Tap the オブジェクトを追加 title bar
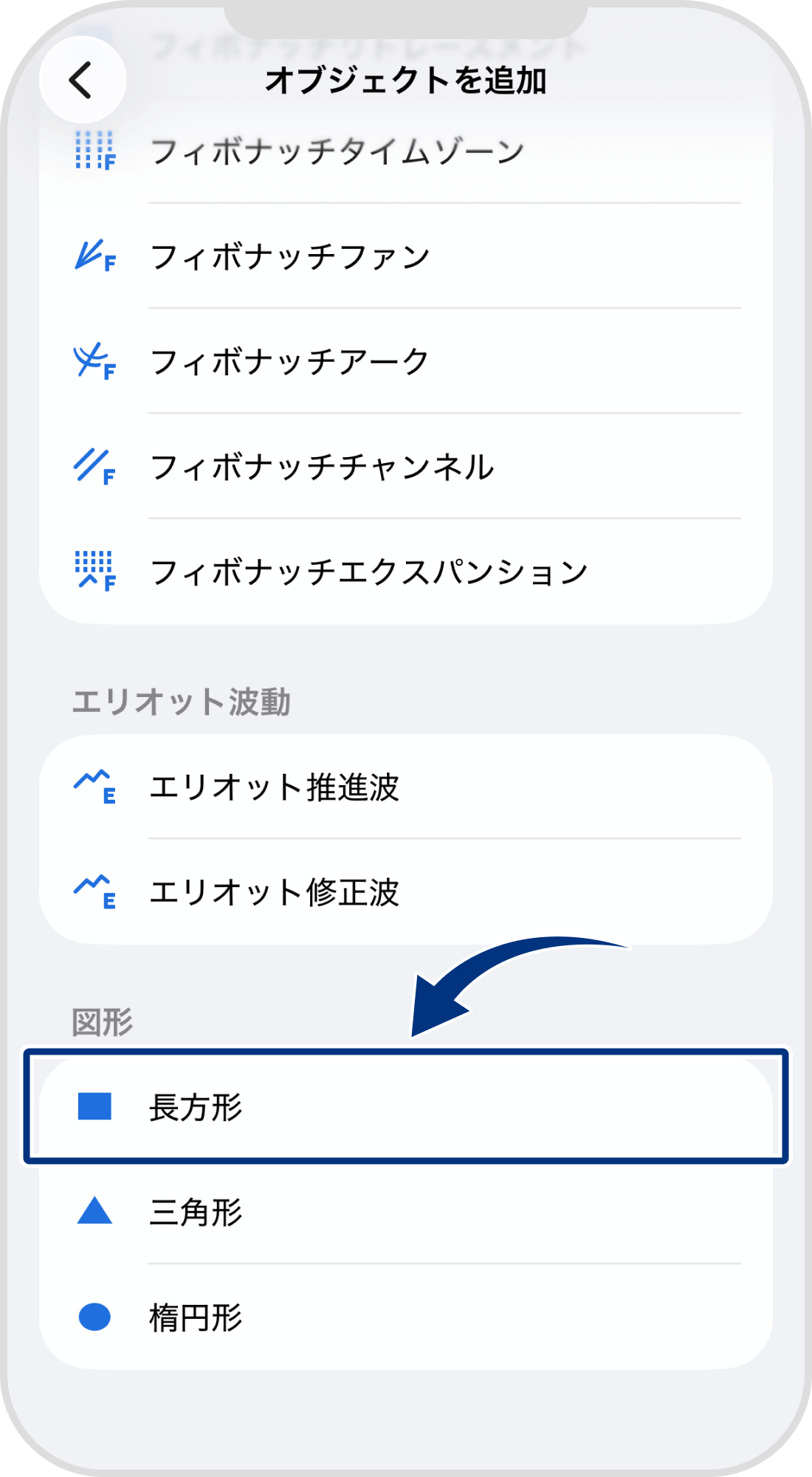Viewport: 812px width, 1477px height. 406,81
